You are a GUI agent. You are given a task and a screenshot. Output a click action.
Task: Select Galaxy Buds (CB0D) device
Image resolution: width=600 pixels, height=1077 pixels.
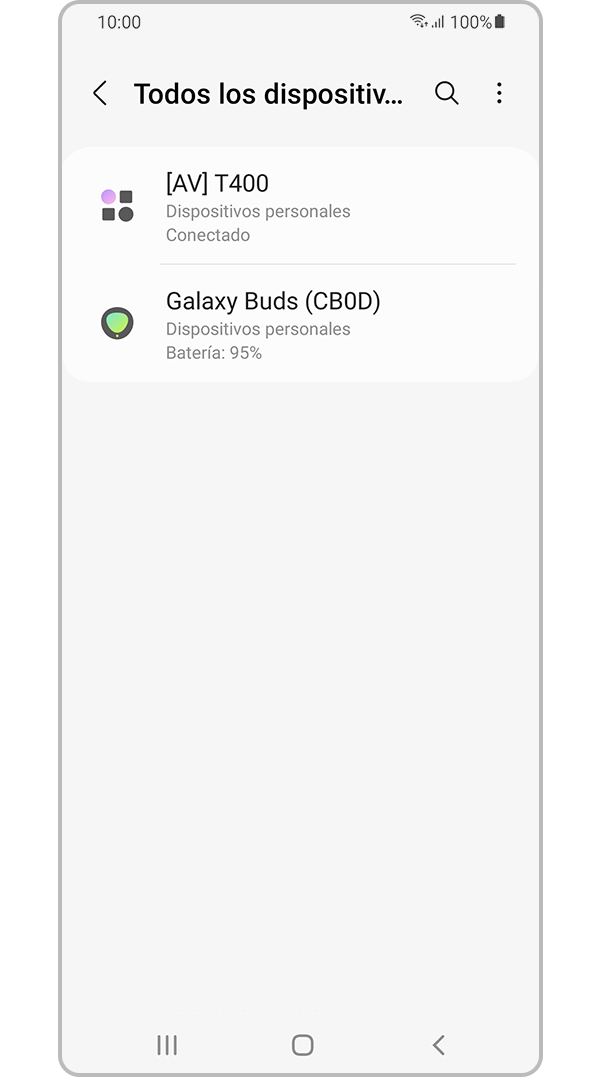tap(300, 325)
